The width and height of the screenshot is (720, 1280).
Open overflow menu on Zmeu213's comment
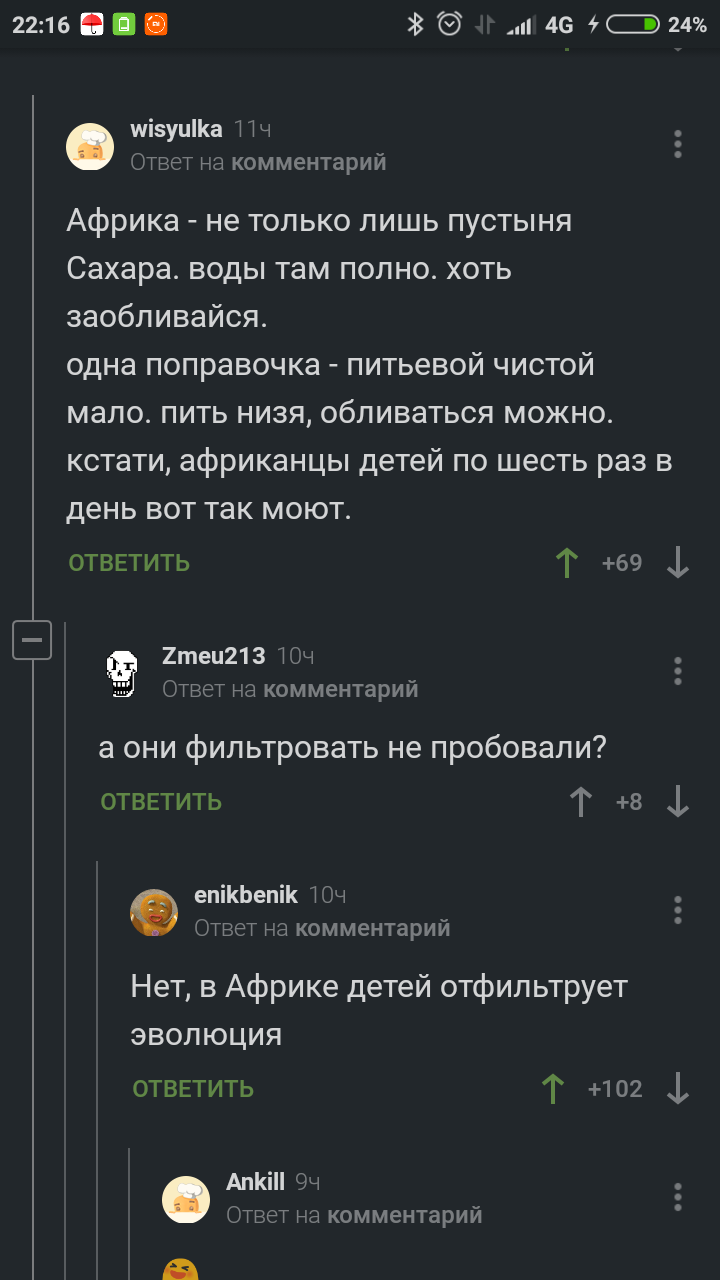pyautogui.click(x=678, y=671)
